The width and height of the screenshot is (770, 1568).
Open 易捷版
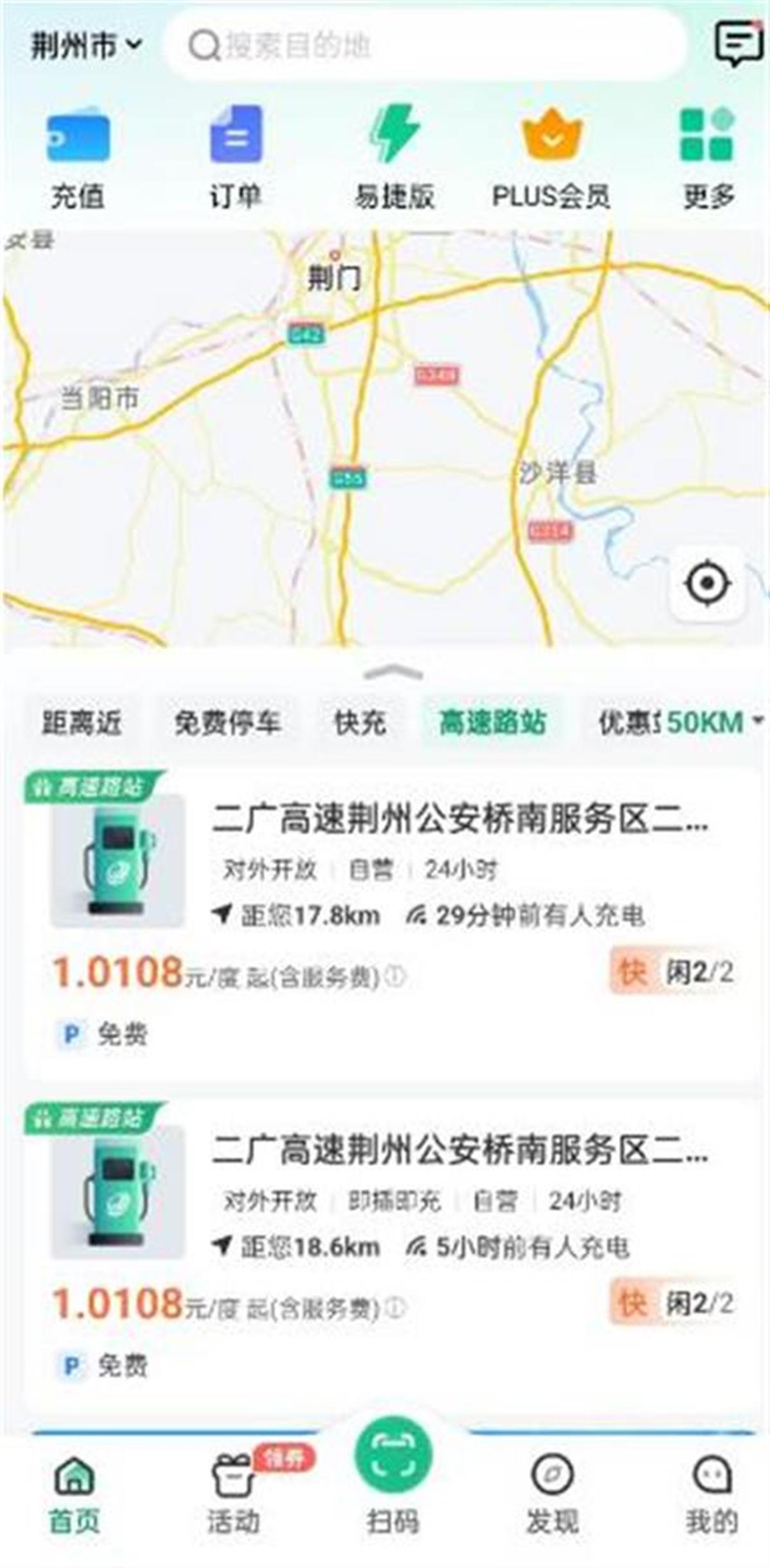[x=394, y=159]
